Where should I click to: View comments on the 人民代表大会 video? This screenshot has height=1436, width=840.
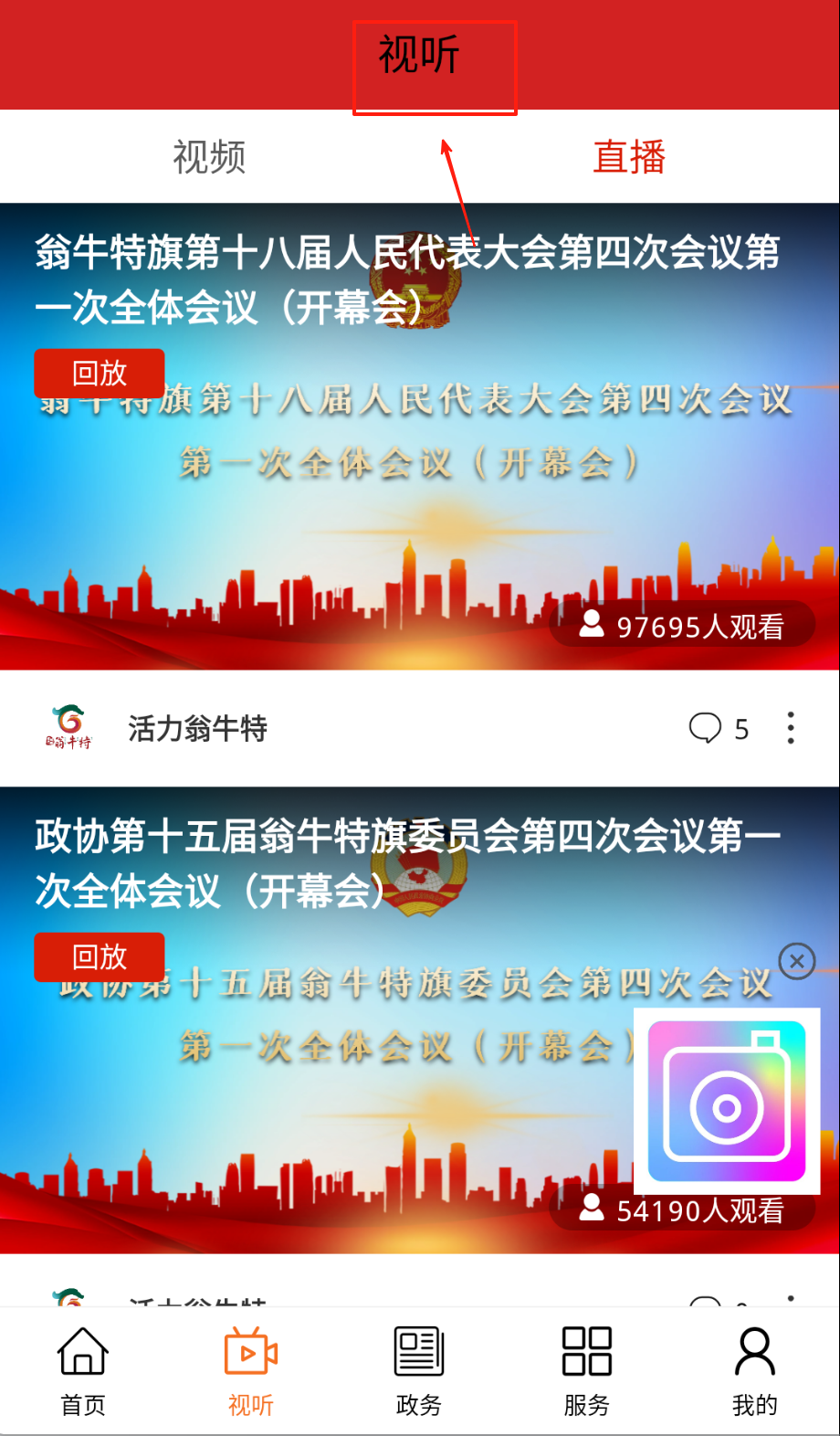[719, 729]
